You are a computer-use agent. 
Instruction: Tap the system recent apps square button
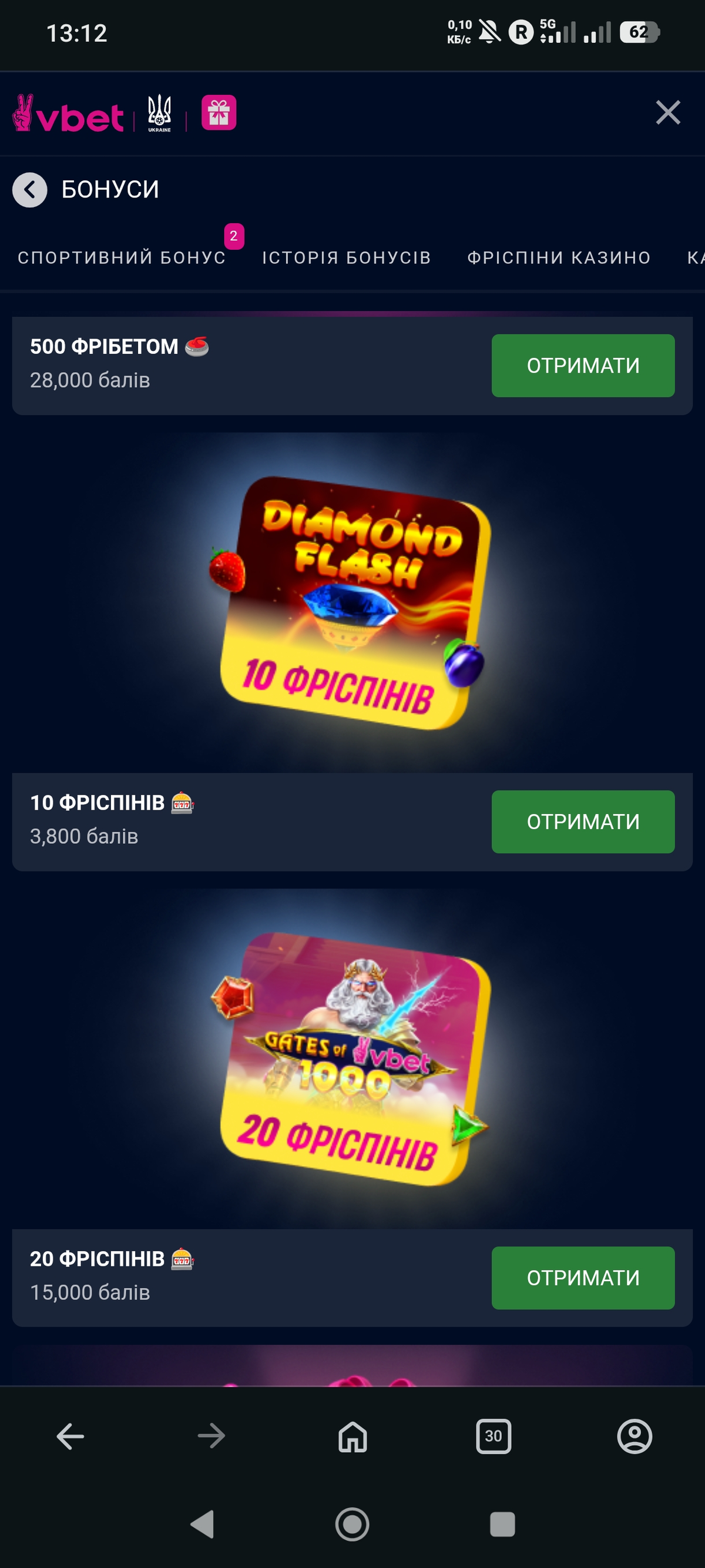[x=502, y=1524]
